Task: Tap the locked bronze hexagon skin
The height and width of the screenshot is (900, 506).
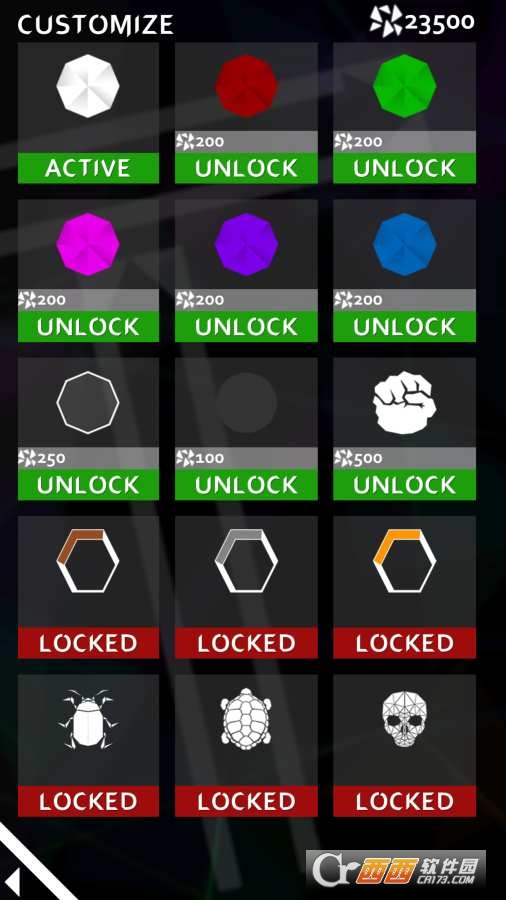Action: 88,587
